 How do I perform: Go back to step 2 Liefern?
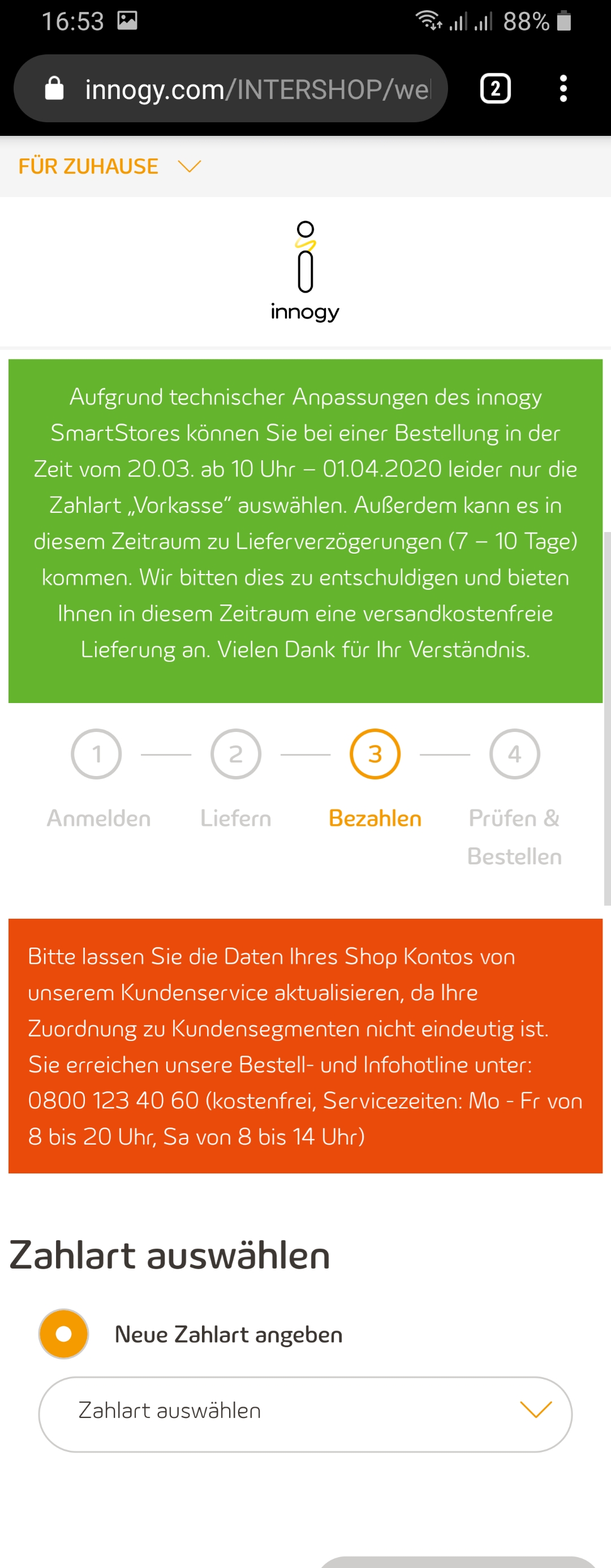[235, 754]
